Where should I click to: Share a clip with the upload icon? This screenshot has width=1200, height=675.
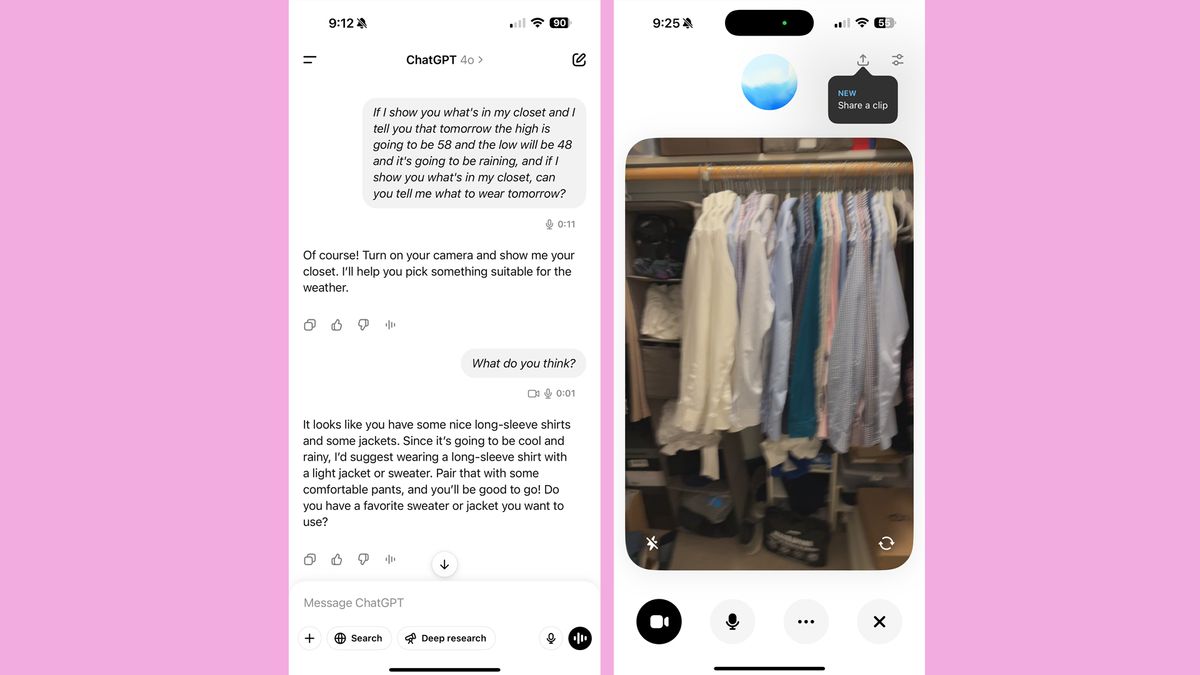pos(863,60)
